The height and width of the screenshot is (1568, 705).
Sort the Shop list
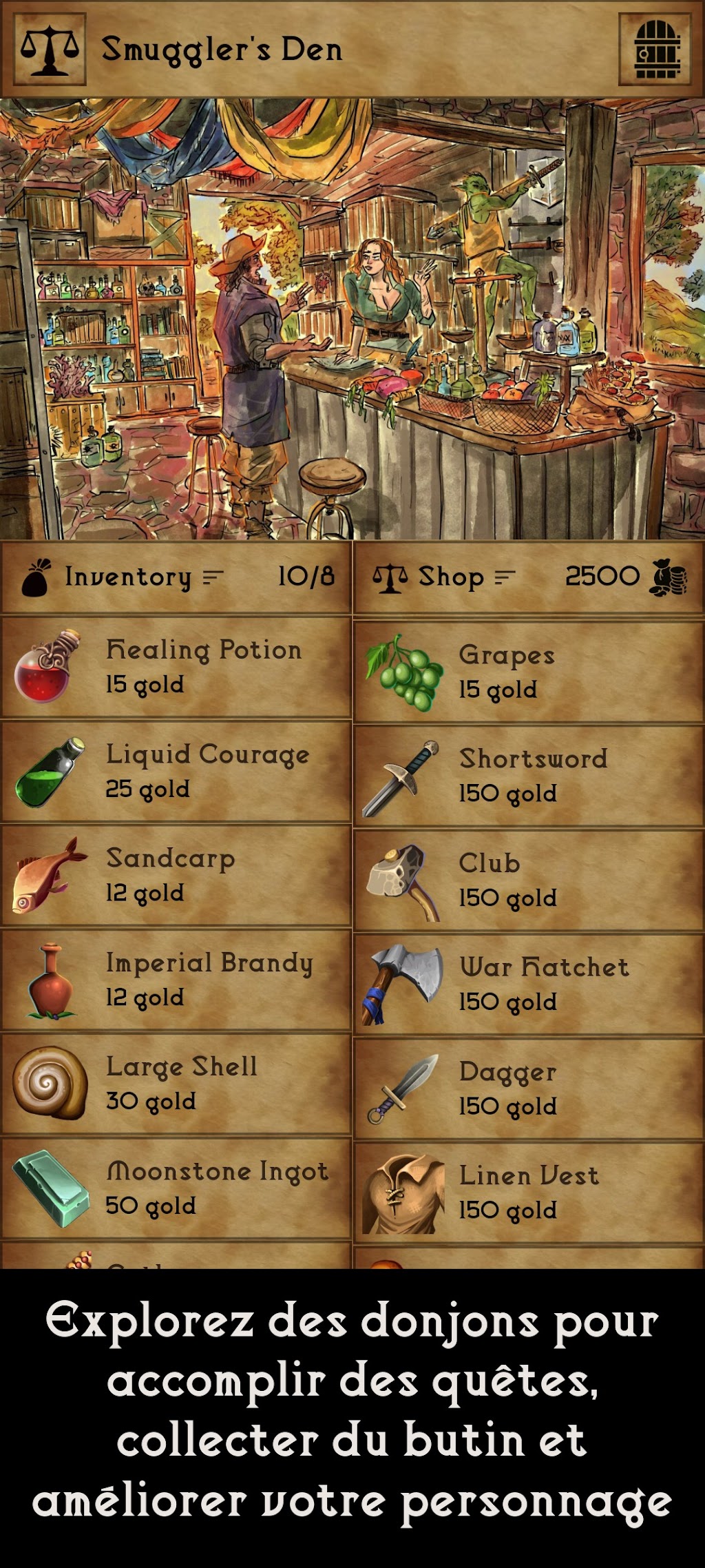coord(505,577)
